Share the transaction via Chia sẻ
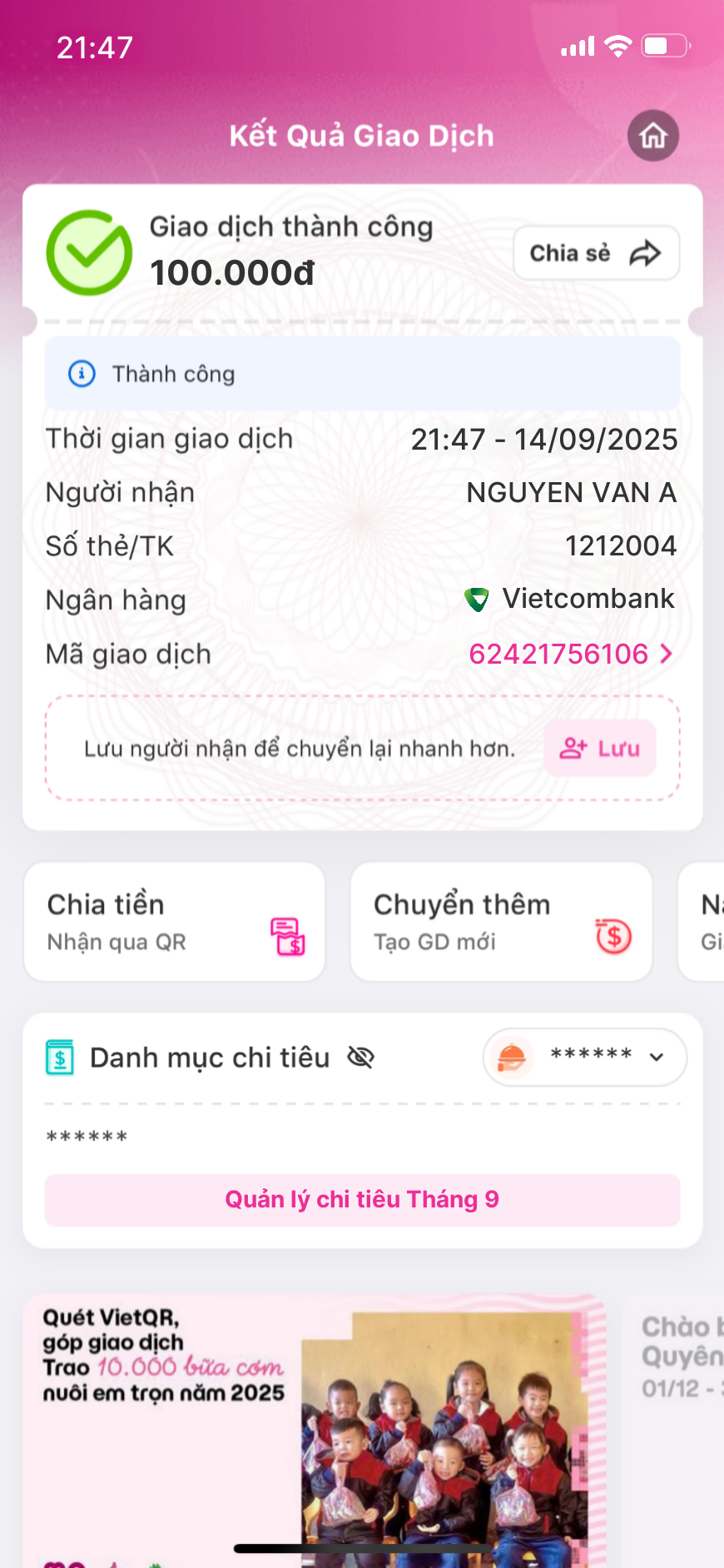Image resolution: width=724 pixels, height=1568 pixels. 596,253
